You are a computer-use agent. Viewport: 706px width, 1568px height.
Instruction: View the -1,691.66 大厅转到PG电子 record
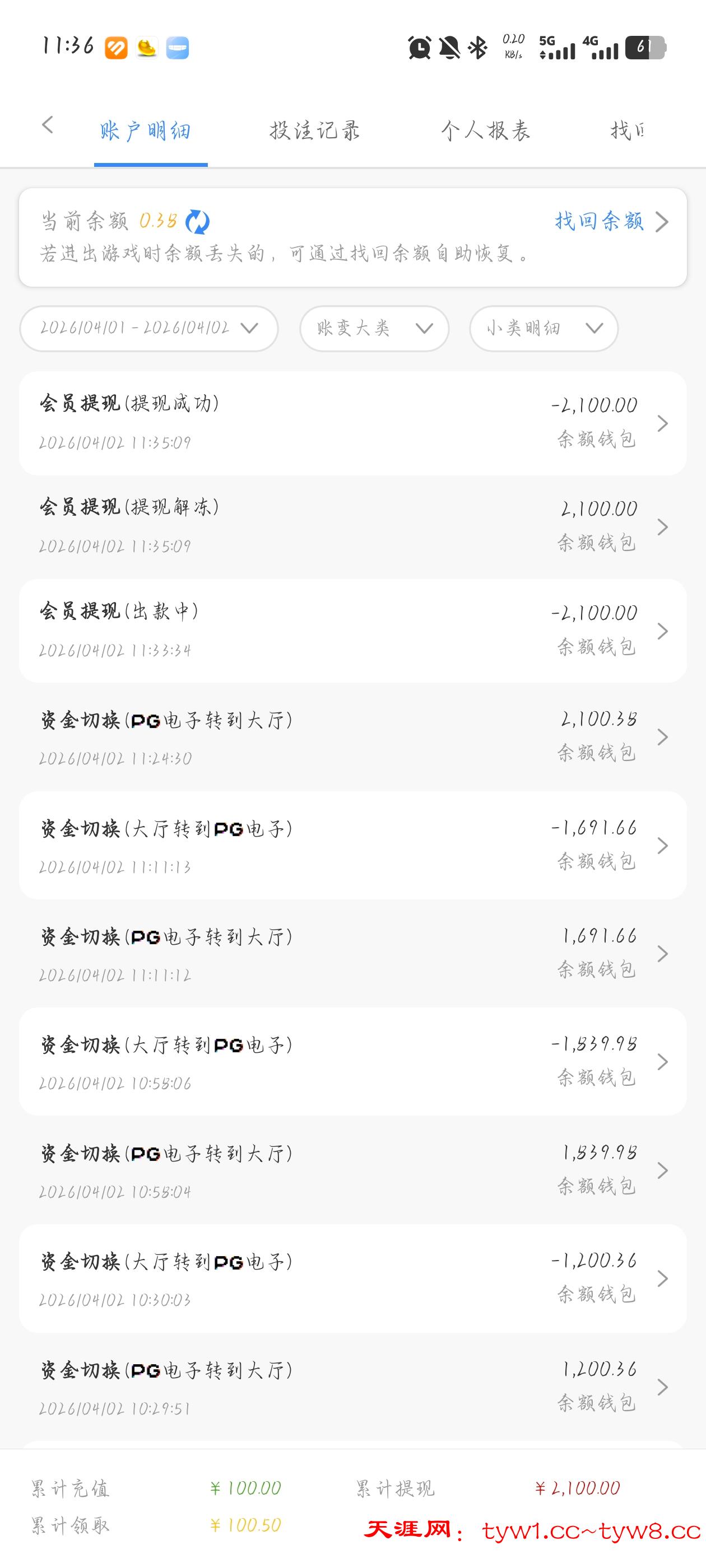coord(352,846)
